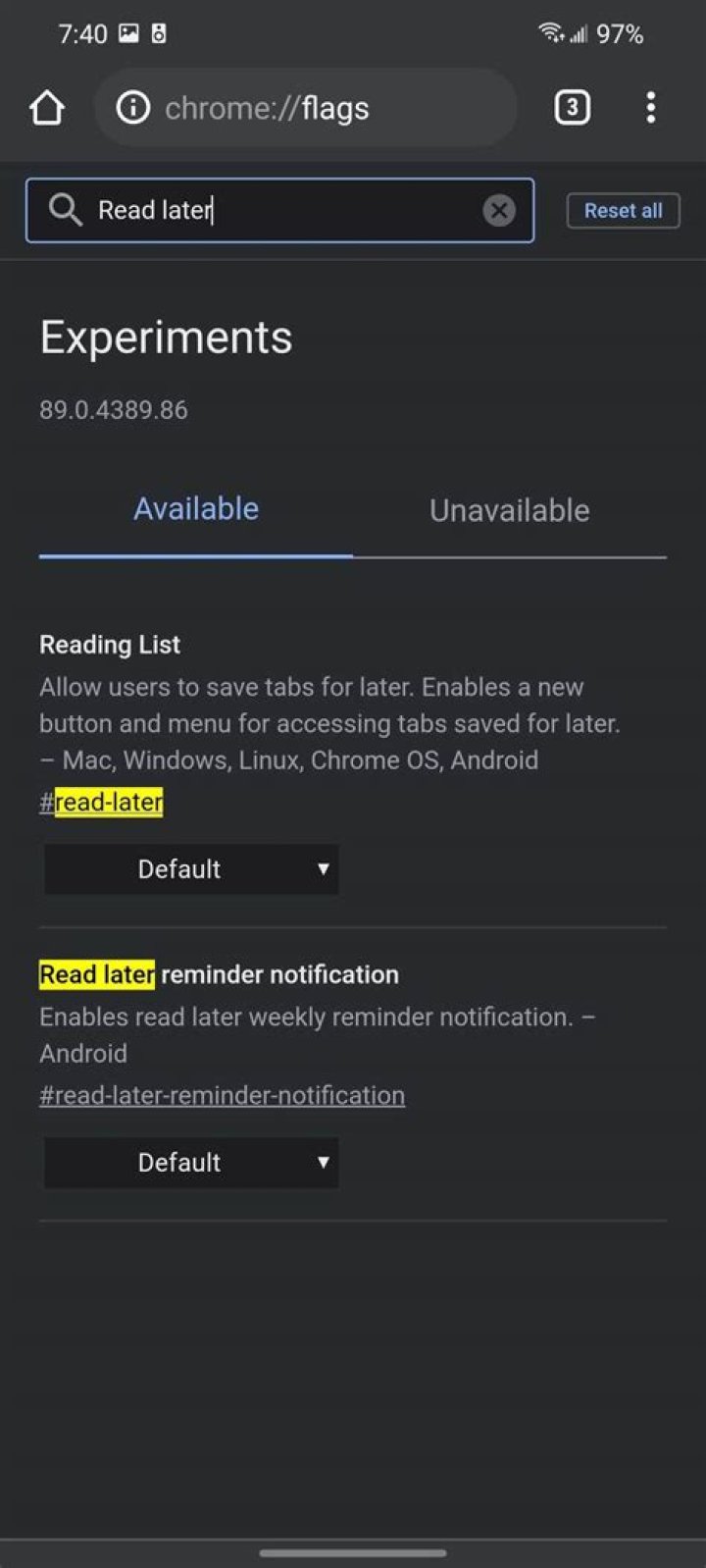This screenshot has width=706, height=1568.
Task: Expand the Read later reminder notification dropdown
Action: click(x=191, y=1163)
